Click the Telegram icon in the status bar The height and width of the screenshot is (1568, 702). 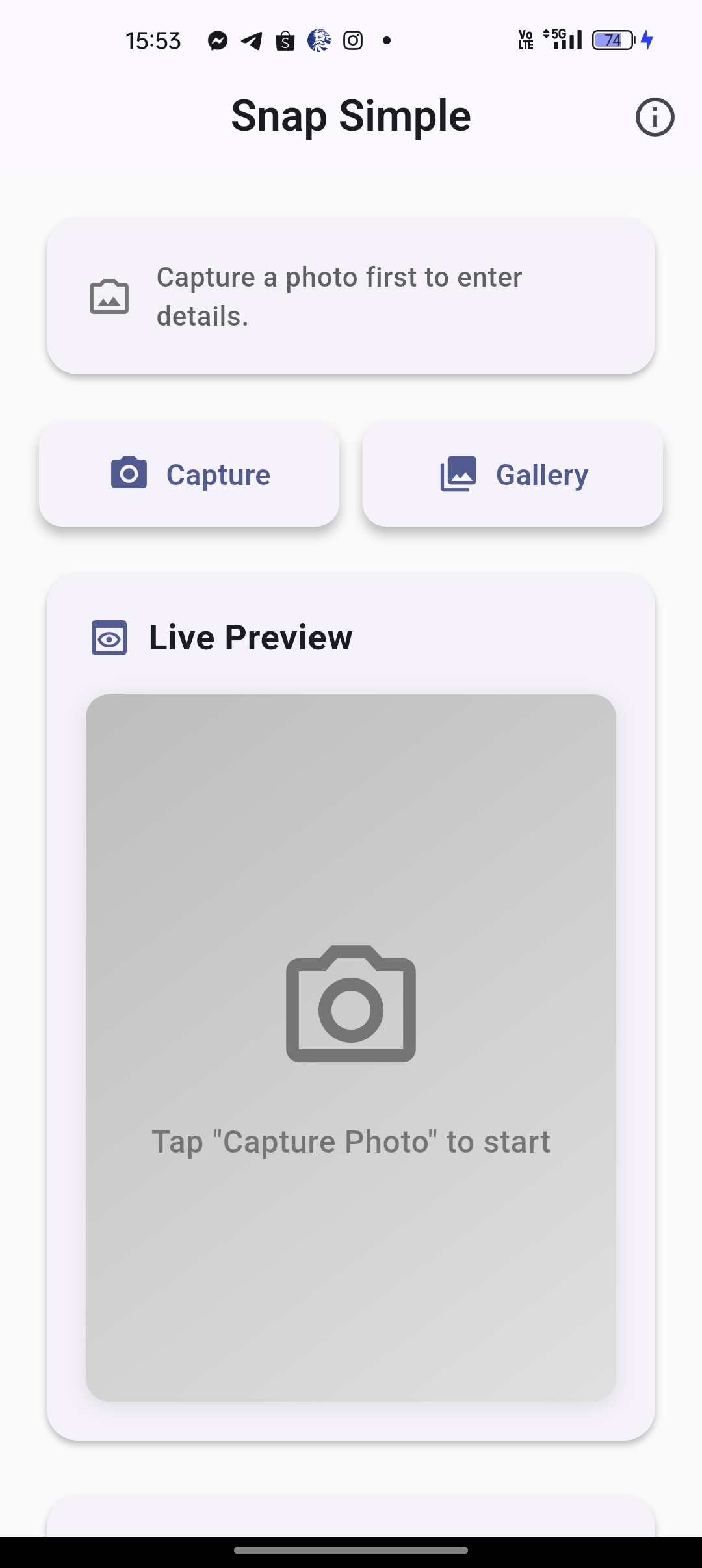coord(251,40)
